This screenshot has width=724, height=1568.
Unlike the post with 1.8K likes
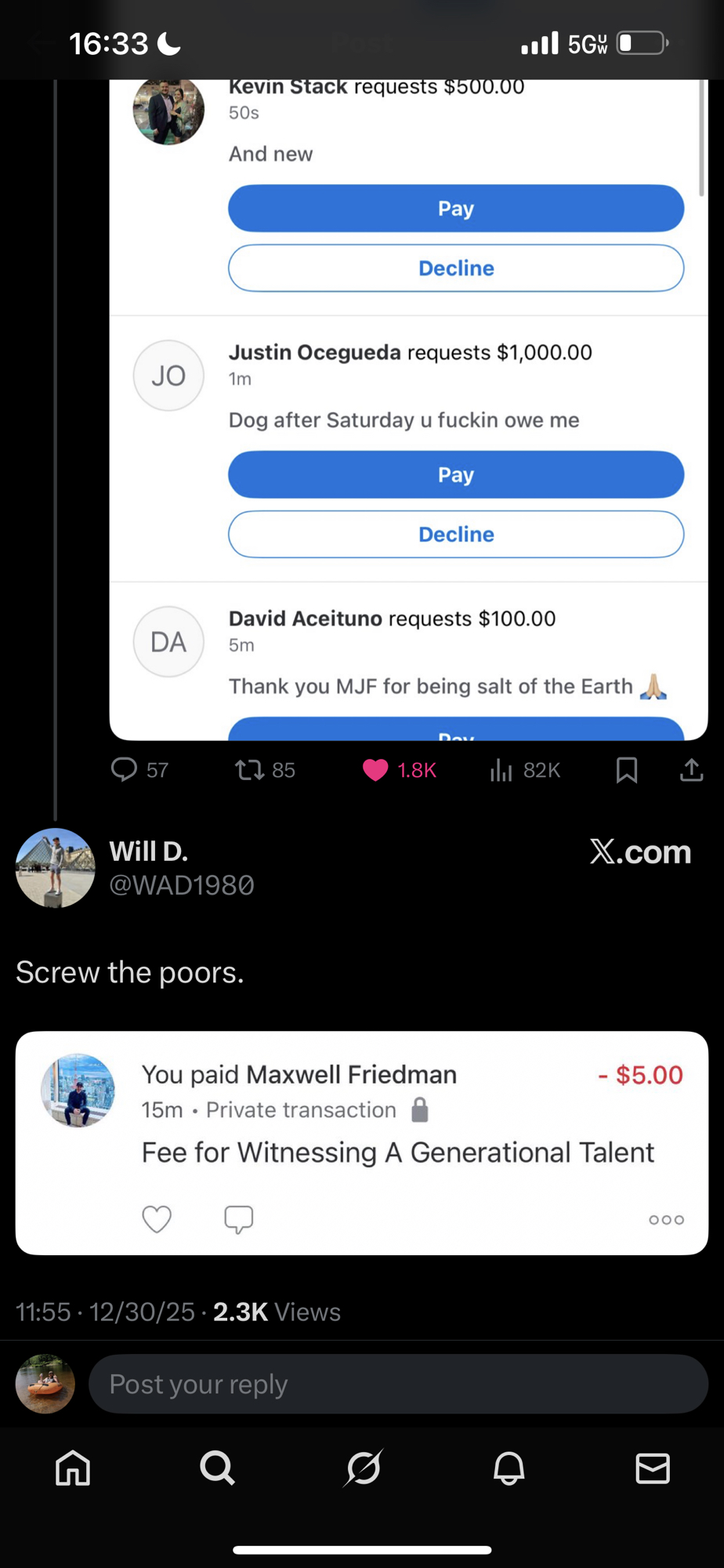click(x=376, y=770)
